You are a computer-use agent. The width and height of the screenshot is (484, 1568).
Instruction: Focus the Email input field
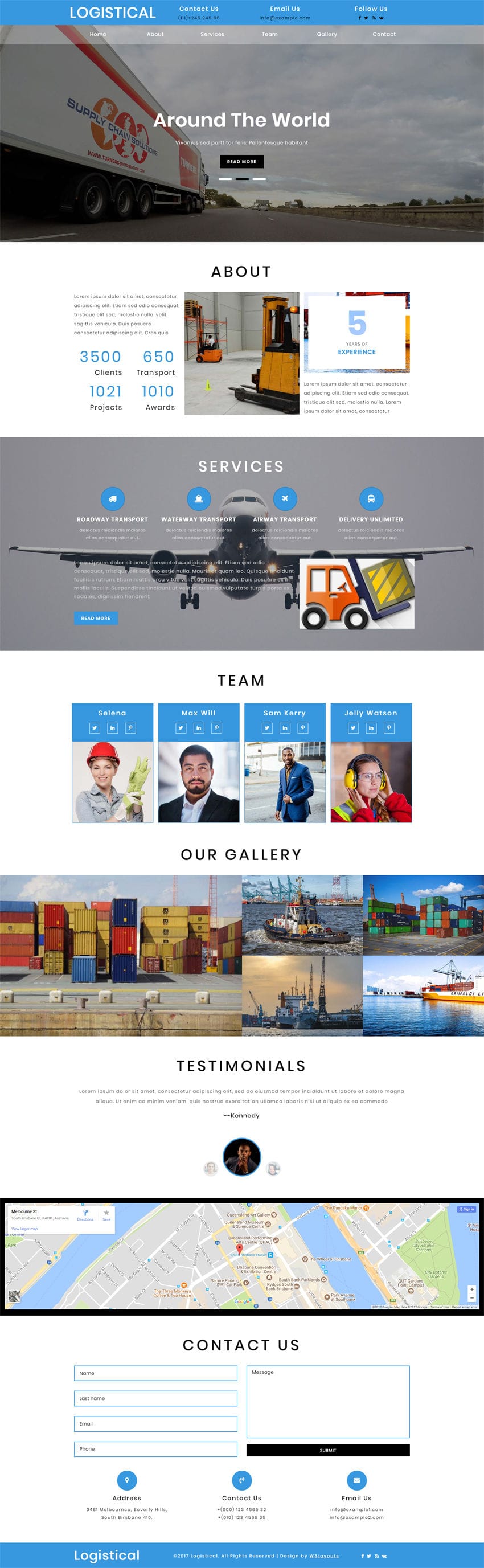click(x=155, y=1424)
